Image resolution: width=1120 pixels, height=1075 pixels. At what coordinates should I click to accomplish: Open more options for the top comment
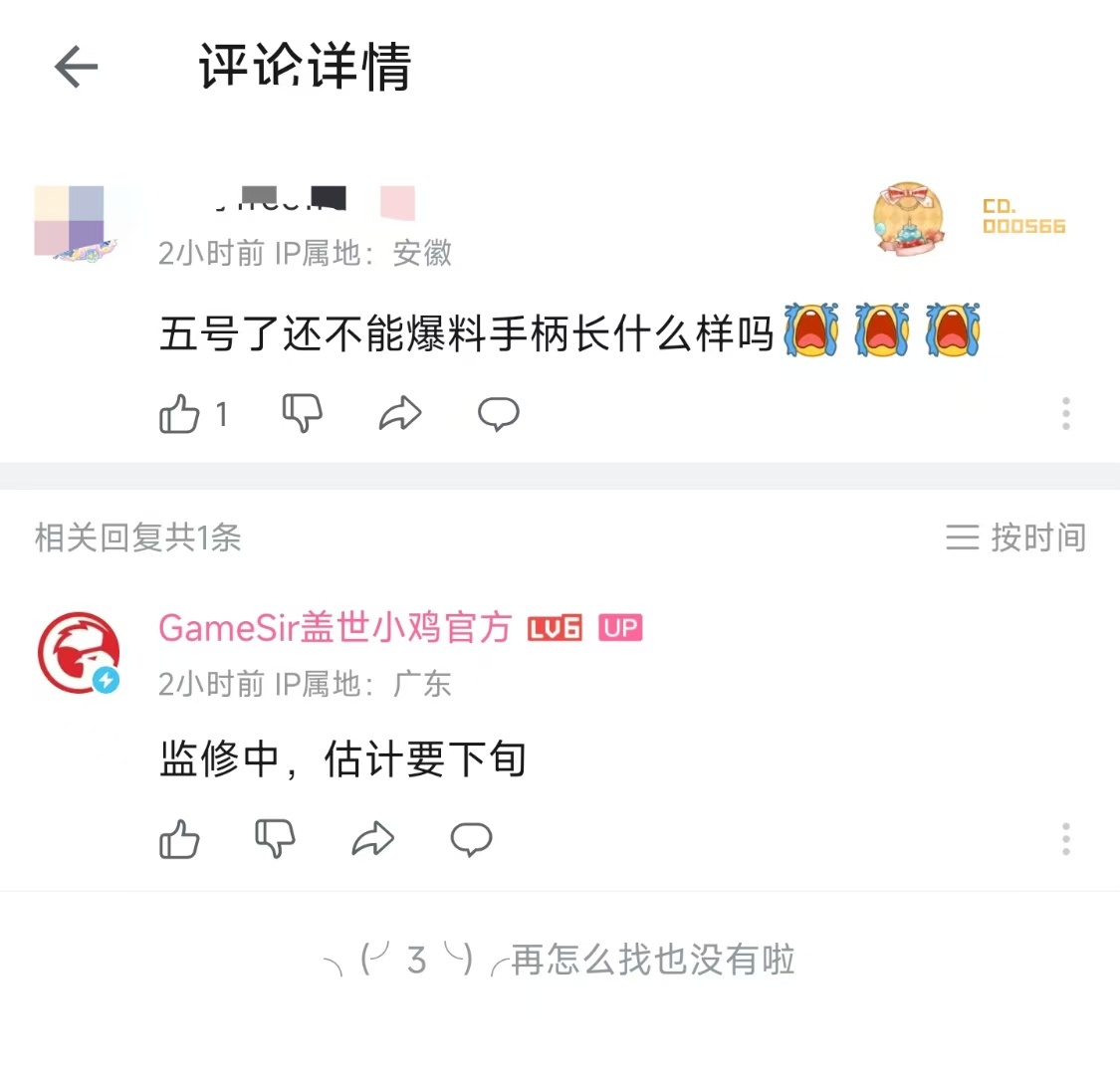(1065, 413)
